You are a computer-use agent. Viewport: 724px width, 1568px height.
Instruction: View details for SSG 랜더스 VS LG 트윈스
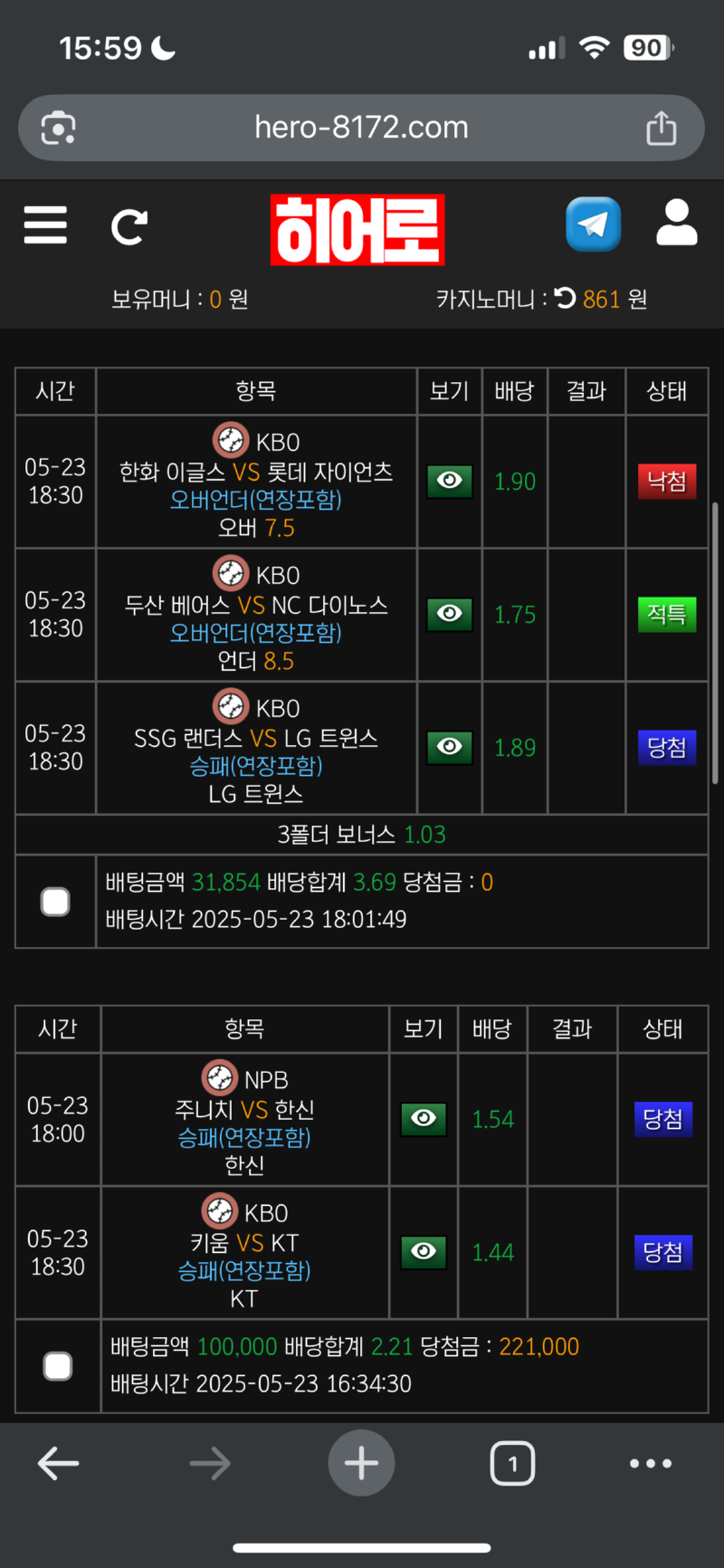click(x=449, y=747)
